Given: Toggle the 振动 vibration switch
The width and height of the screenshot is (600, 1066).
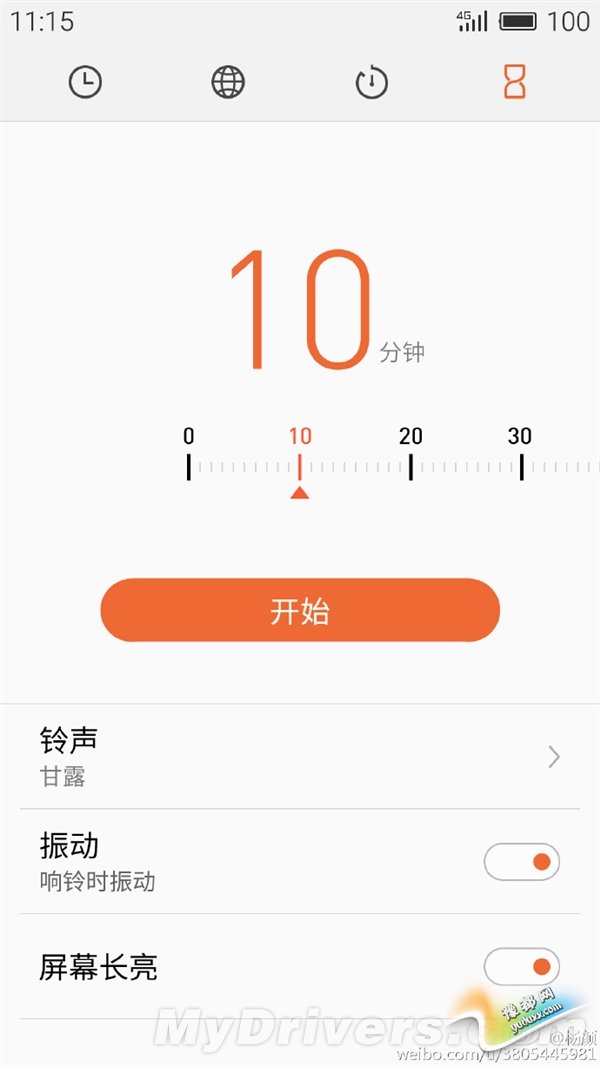Looking at the screenshot, I should click(521, 862).
